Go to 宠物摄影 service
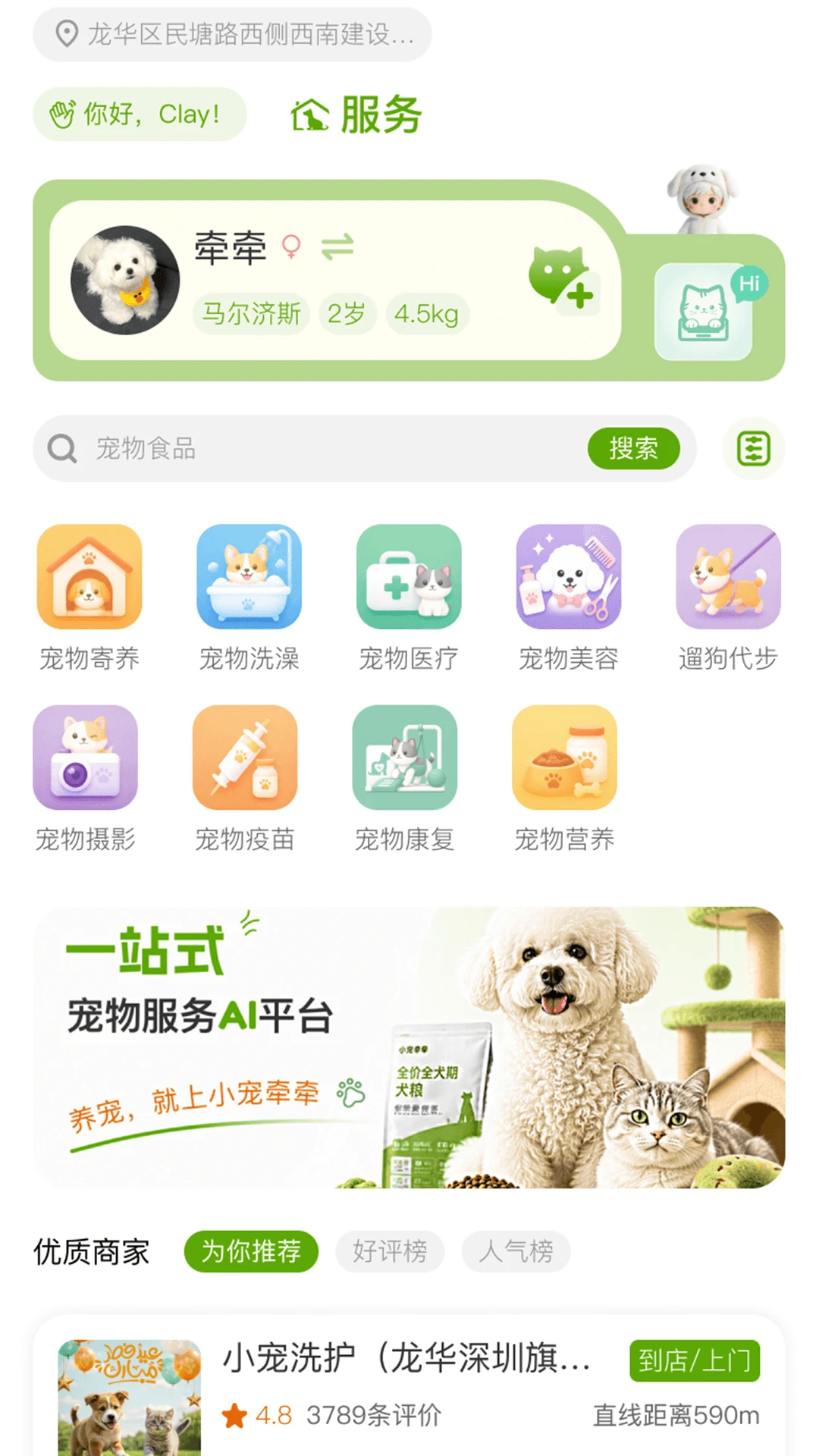The height and width of the screenshot is (1456, 819). (x=86, y=780)
